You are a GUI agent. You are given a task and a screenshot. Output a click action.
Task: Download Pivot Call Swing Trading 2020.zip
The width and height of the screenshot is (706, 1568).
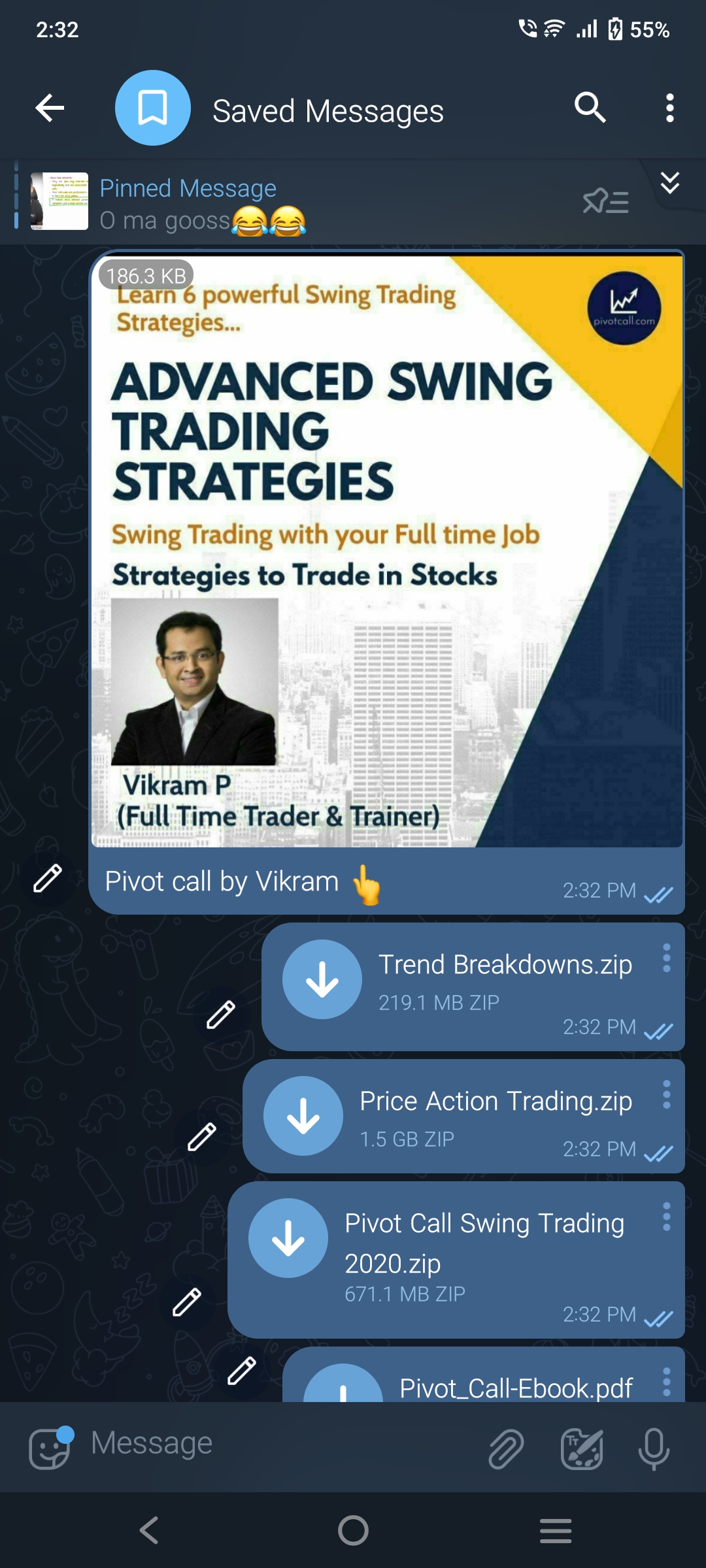point(288,1238)
